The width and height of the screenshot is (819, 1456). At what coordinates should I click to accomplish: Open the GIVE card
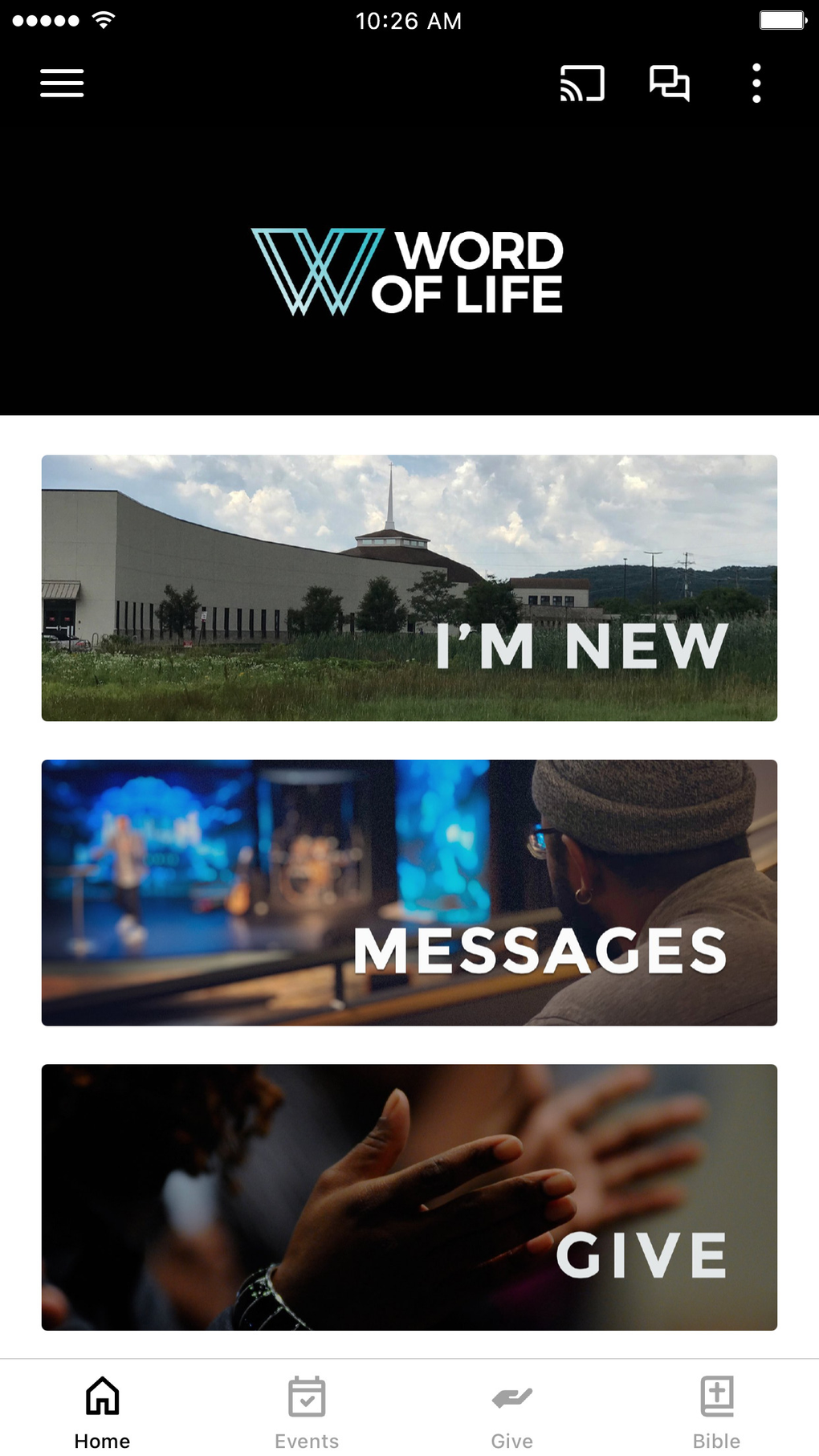[x=409, y=1197]
